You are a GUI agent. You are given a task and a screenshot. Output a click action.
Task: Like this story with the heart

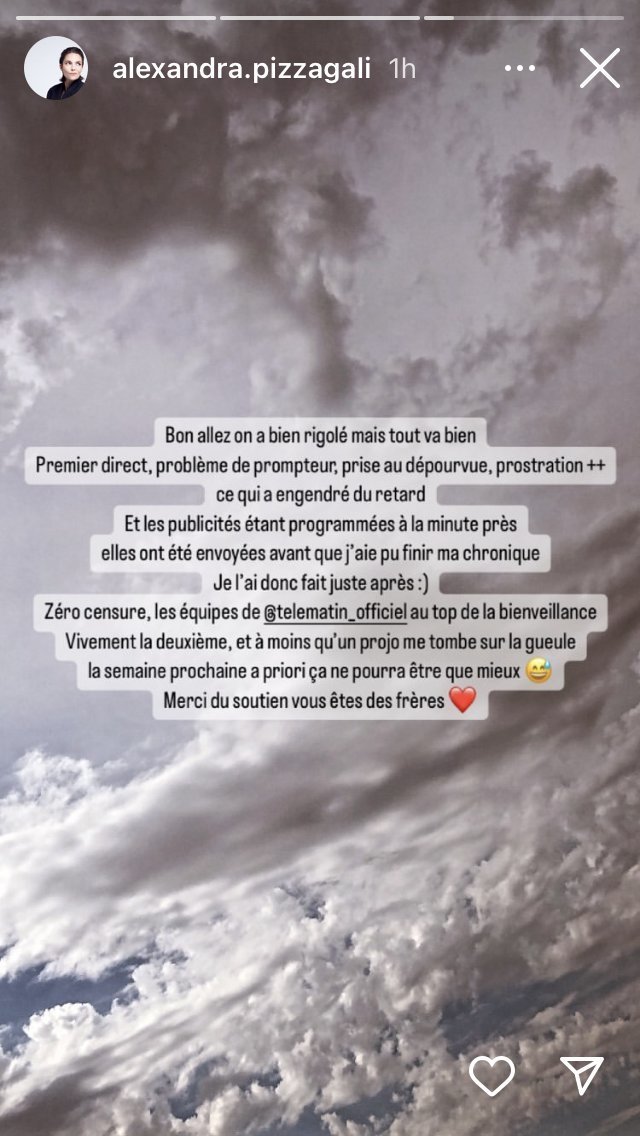pos(491,1076)
